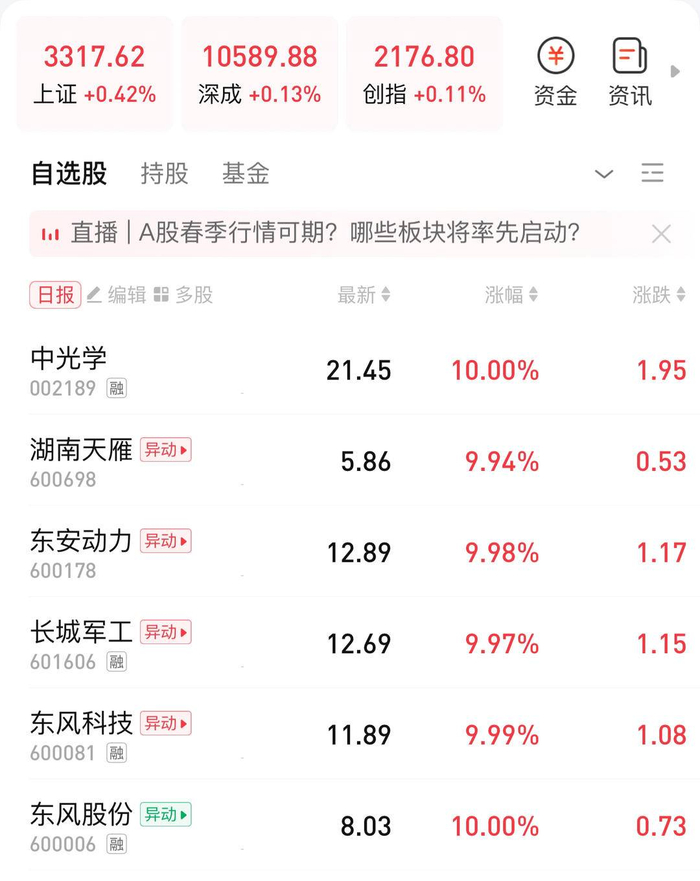View the 异动 alert for 湖南天雁
Screen dimensions: 700x881
click(x=166, y=449)
